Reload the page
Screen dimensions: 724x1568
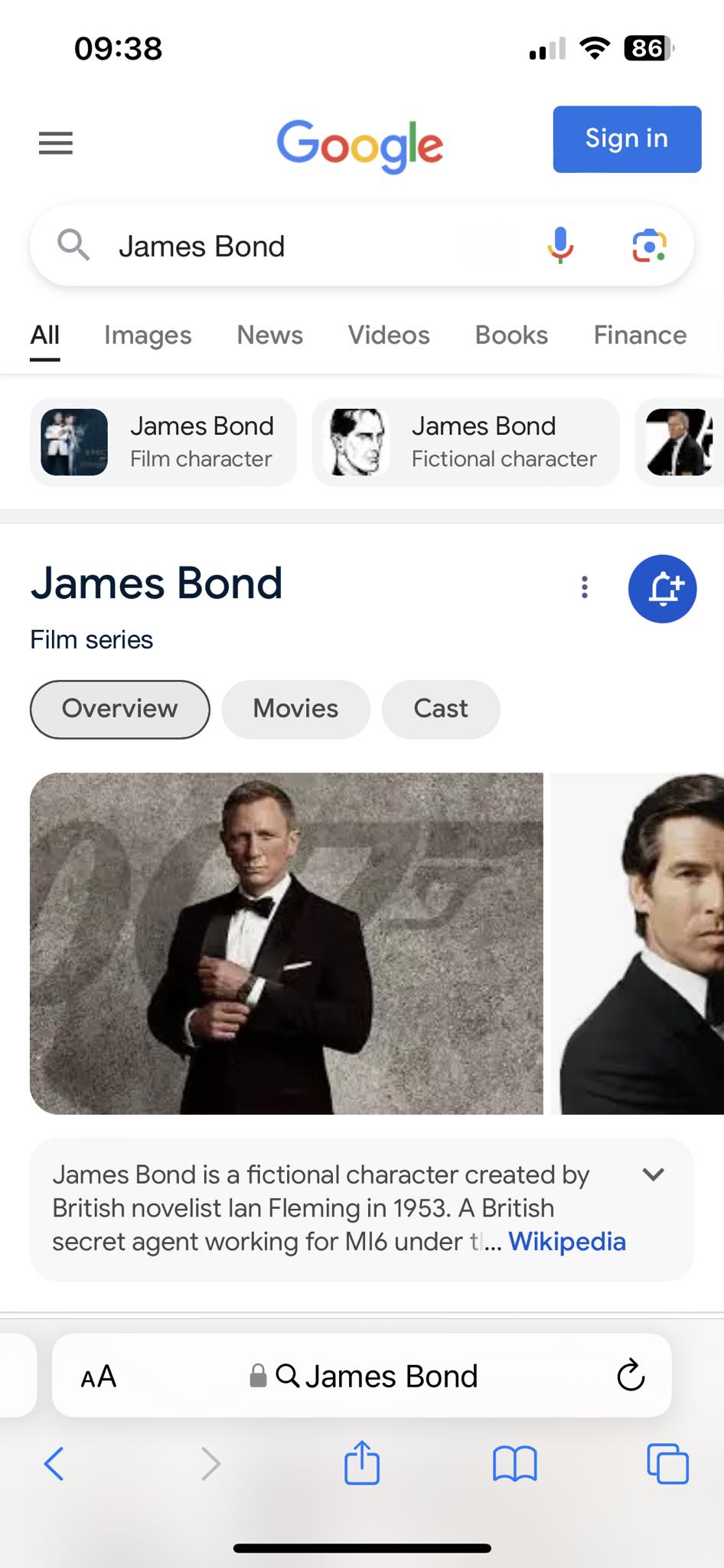point(631,1376)
